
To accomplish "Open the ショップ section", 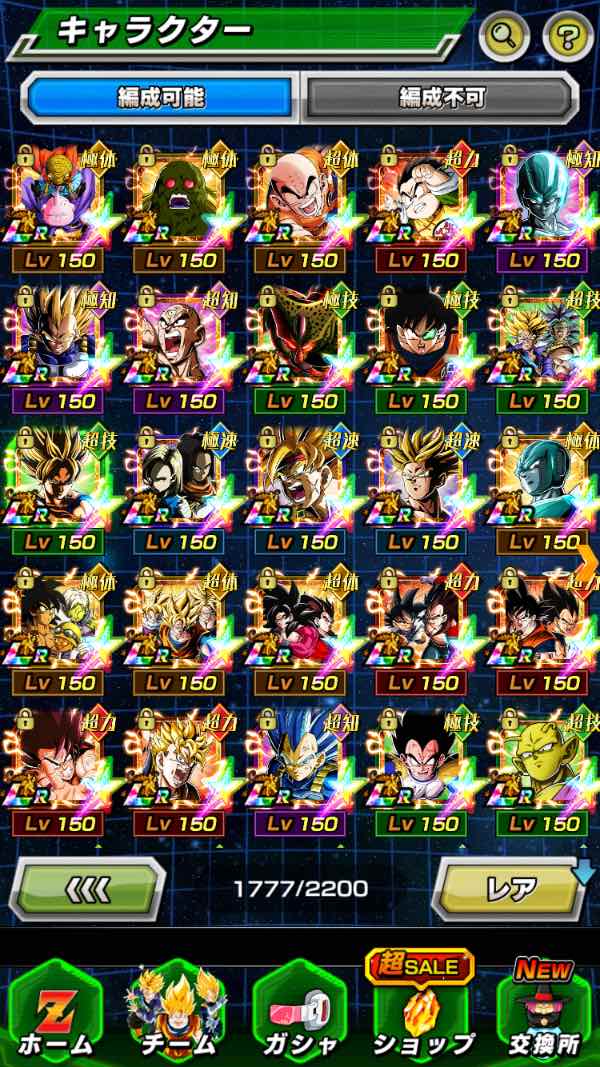I will point(422,1010).
